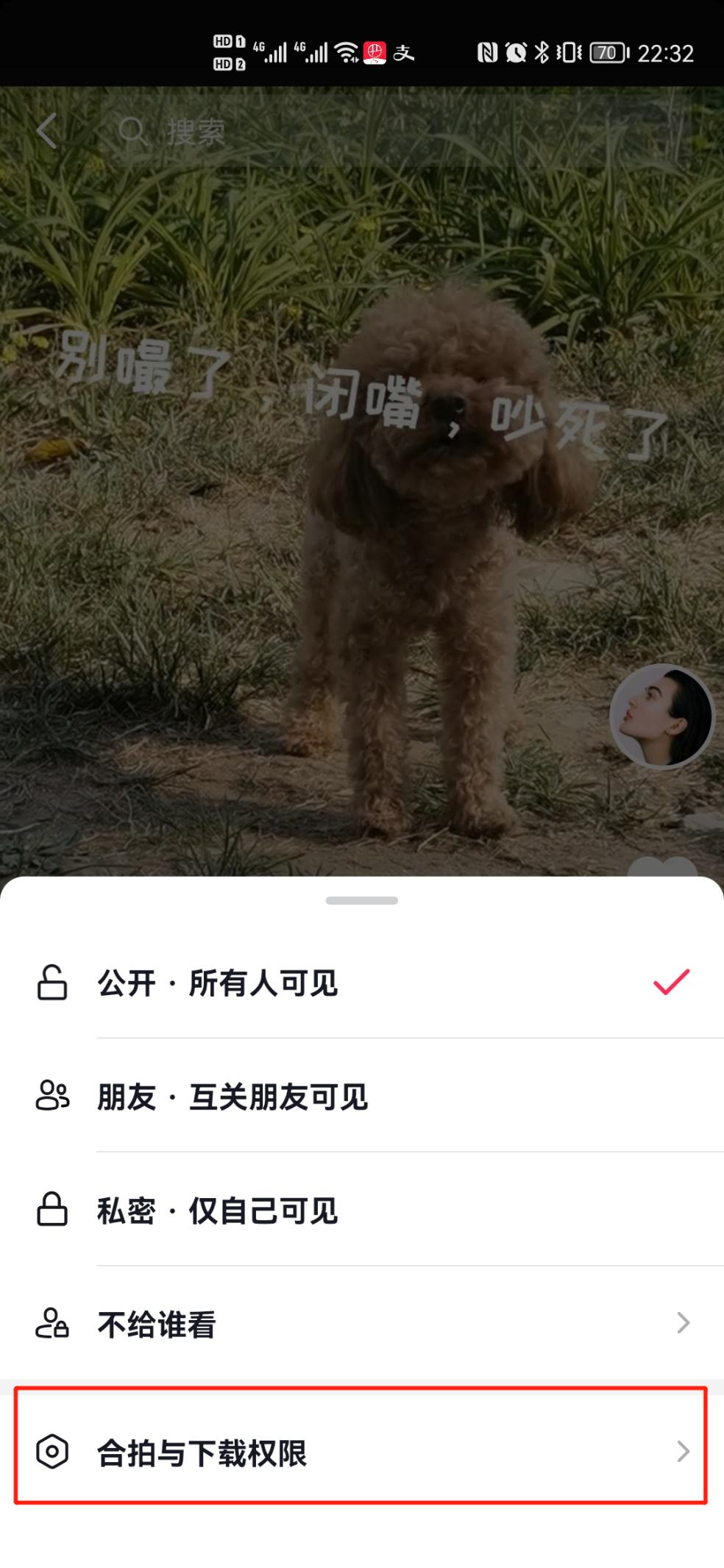
Task: Open 合拍与下载权限 settings
Action: [361, 1452]
